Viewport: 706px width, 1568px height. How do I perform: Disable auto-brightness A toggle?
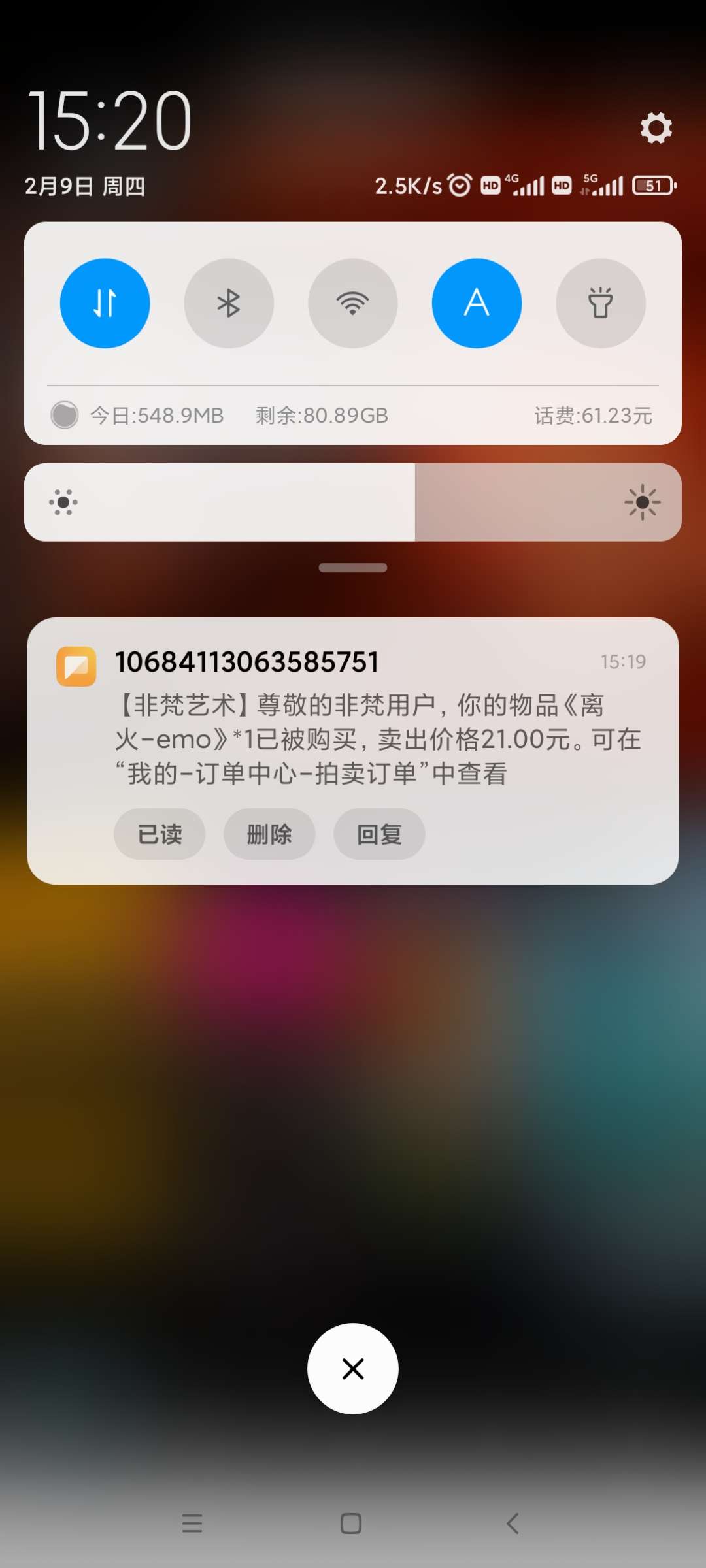coord(477,303)
